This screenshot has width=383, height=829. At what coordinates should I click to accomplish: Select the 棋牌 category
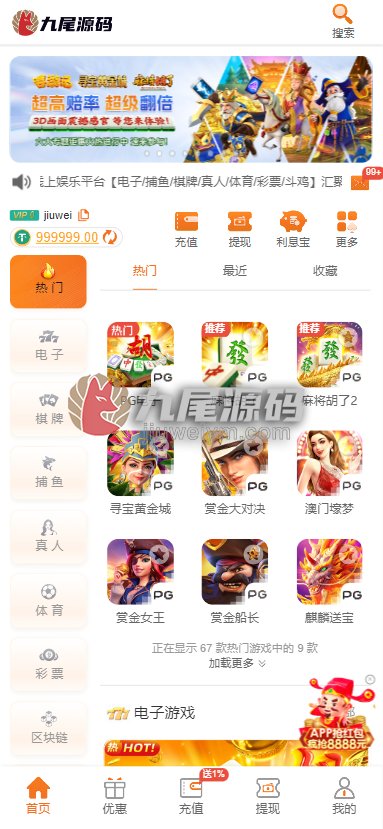coord(49,410)
